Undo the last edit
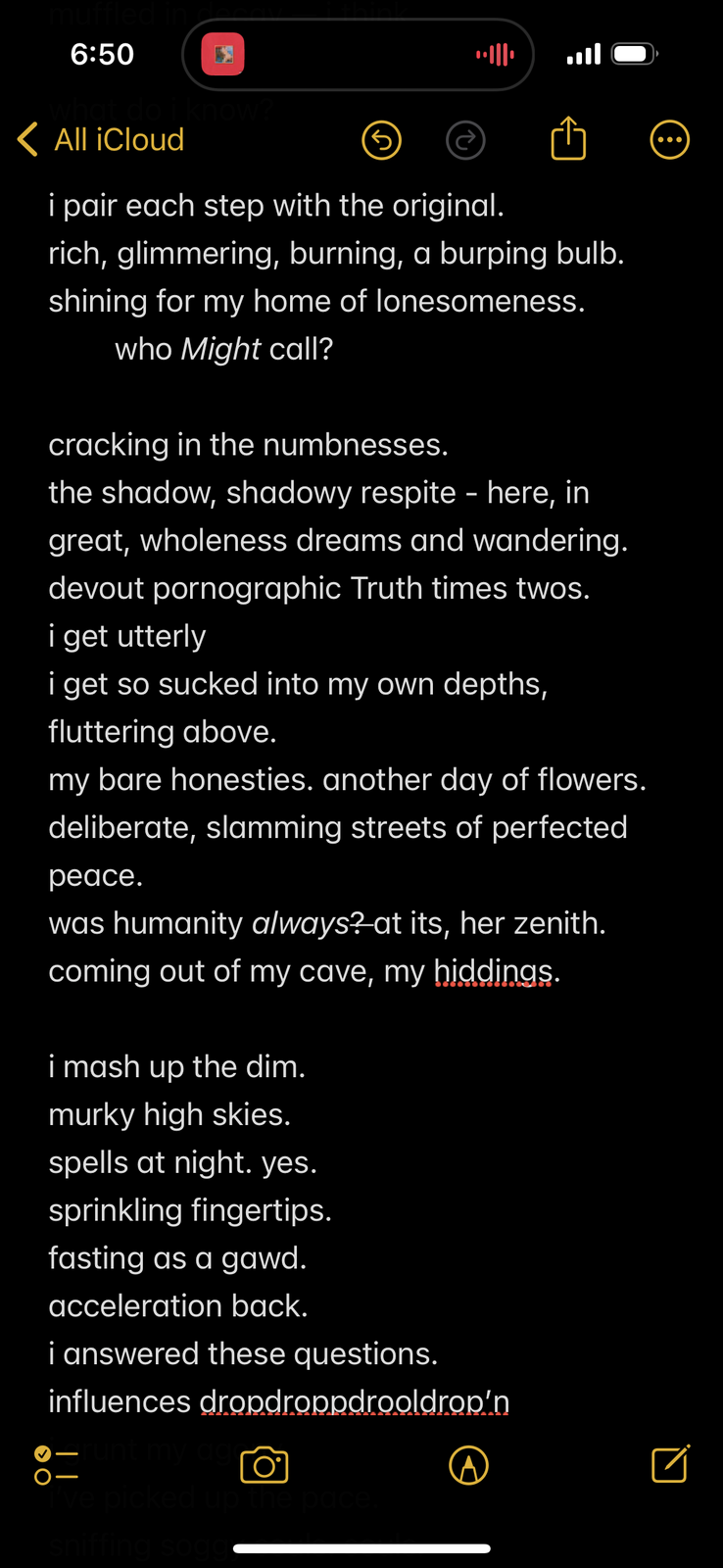 coord(381,140)
